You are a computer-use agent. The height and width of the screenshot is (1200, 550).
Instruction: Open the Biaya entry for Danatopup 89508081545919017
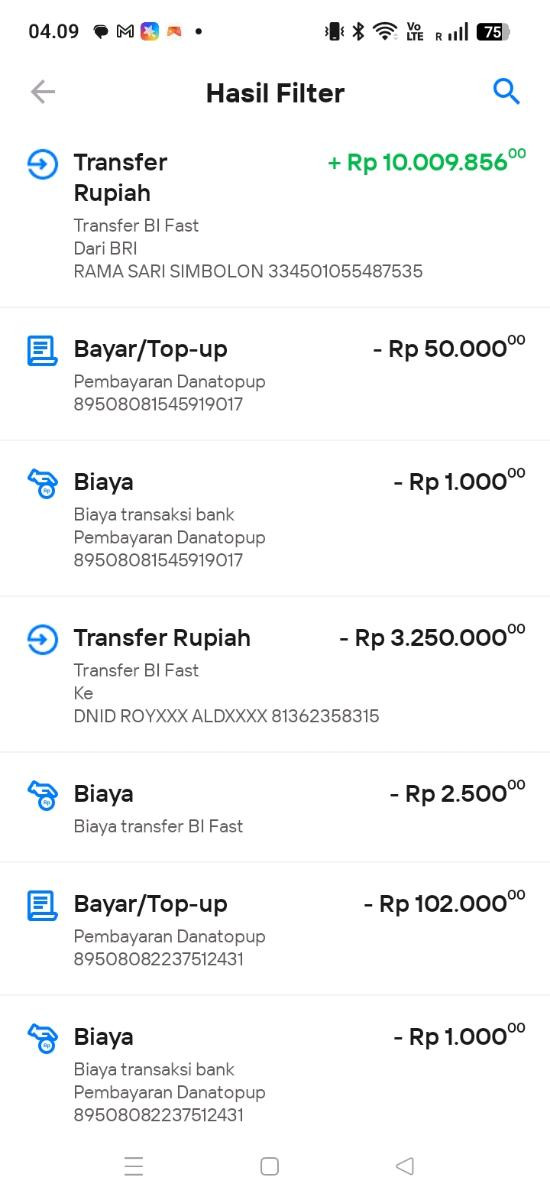275,519
